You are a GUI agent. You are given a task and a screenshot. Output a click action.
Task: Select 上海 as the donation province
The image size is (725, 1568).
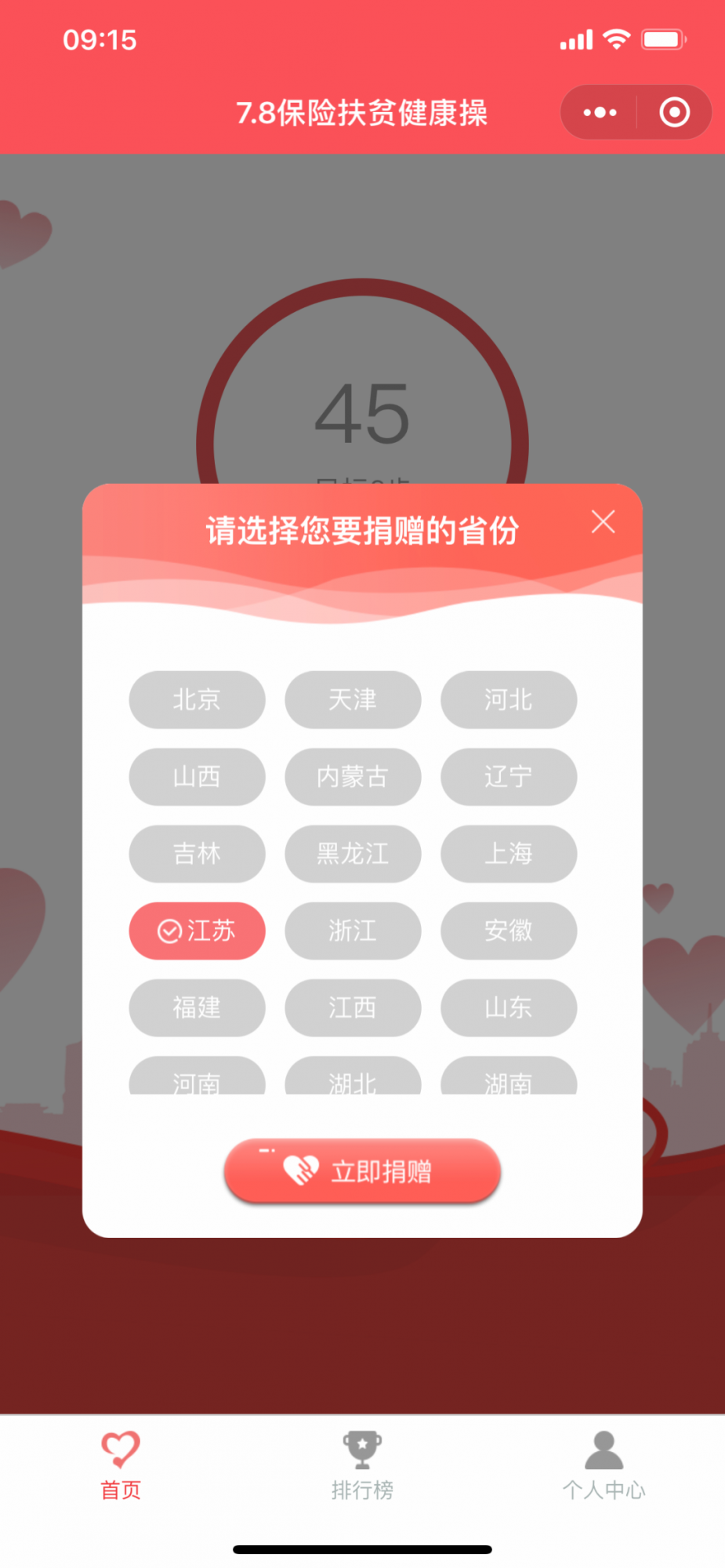coord(509,854)
